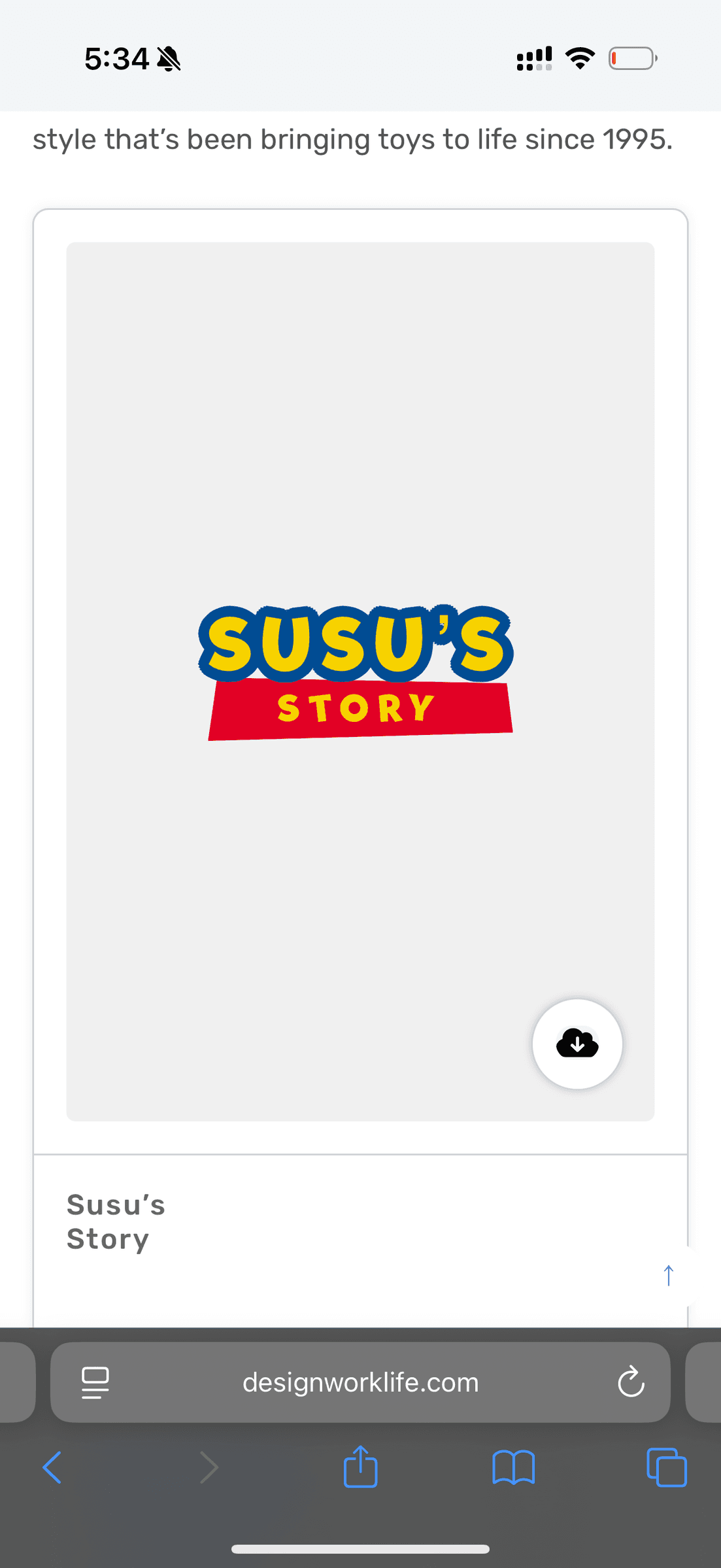The width and height of the screenshot is (721, 1568).
Task: Reload the designworklife.com page
Action: [x=631, y=1382]
